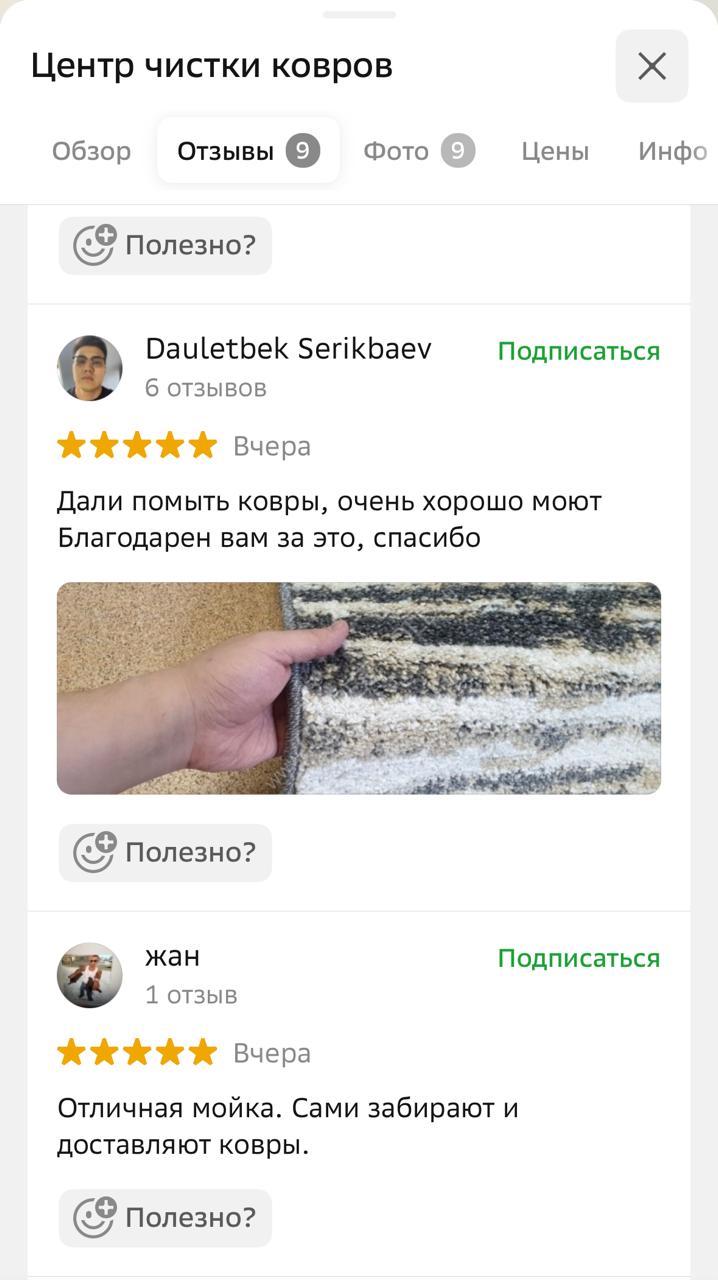The image size is (718, 1280).
Task: Switch to the Цены tab
Action: click(555, 151)
